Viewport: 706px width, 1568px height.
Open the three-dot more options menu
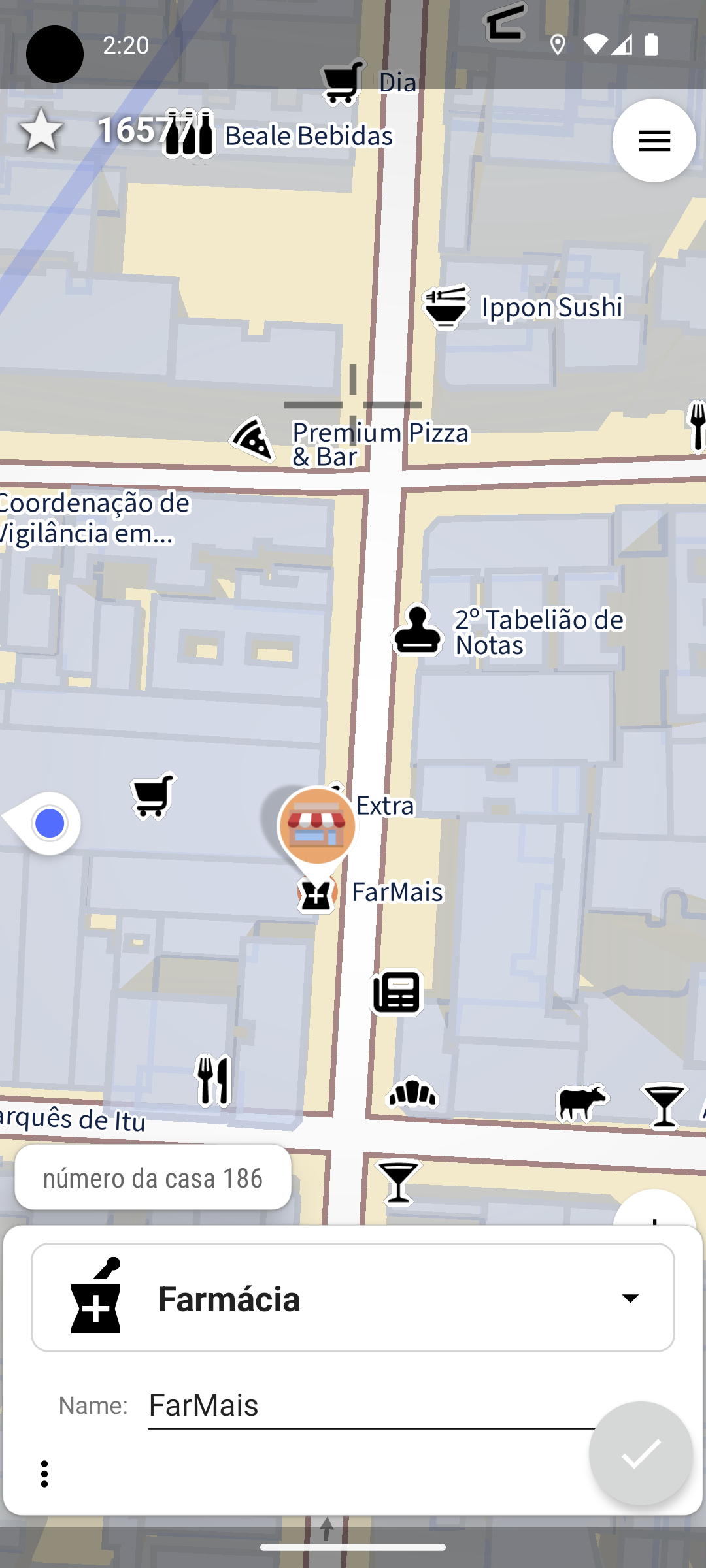[x=44, y=1474]
